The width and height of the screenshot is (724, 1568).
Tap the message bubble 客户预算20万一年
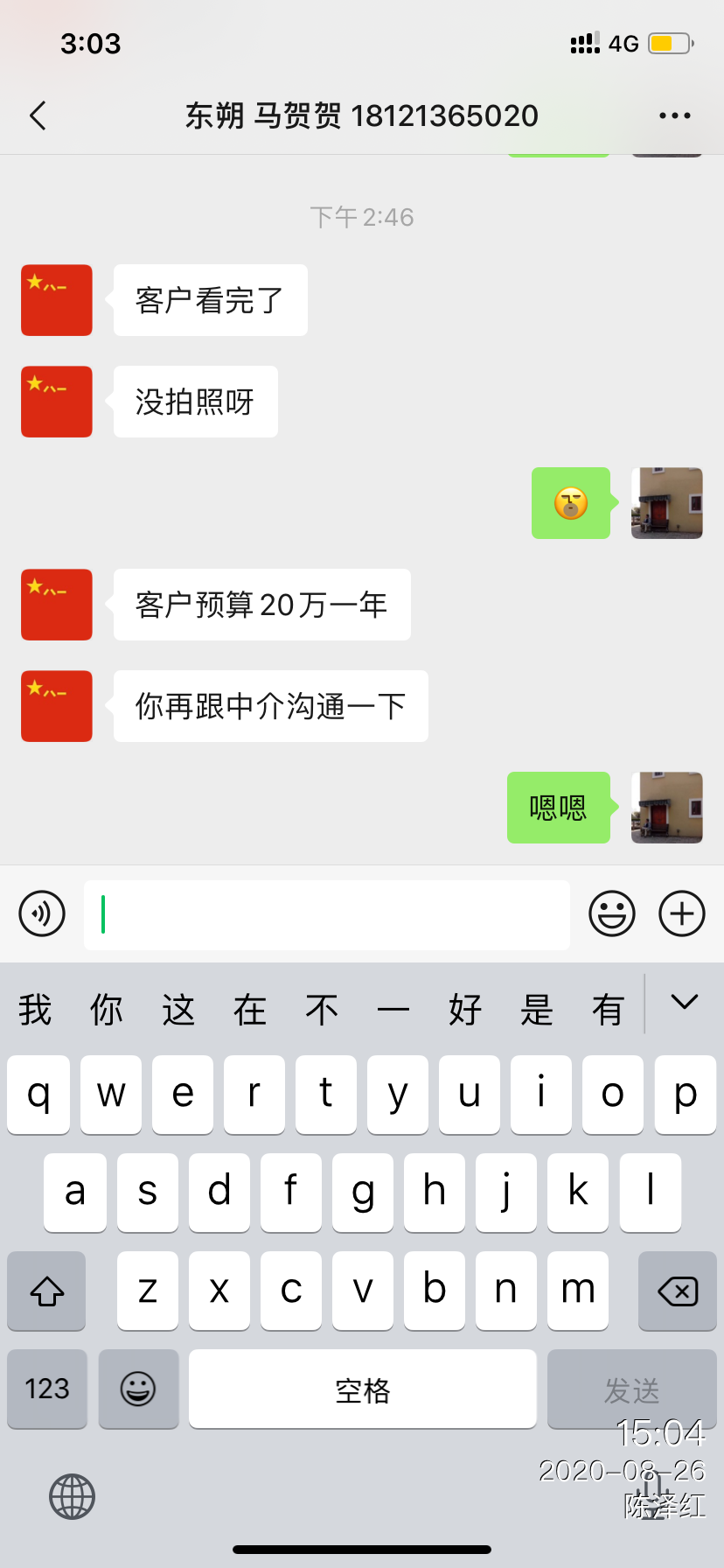tap(261, 605)
